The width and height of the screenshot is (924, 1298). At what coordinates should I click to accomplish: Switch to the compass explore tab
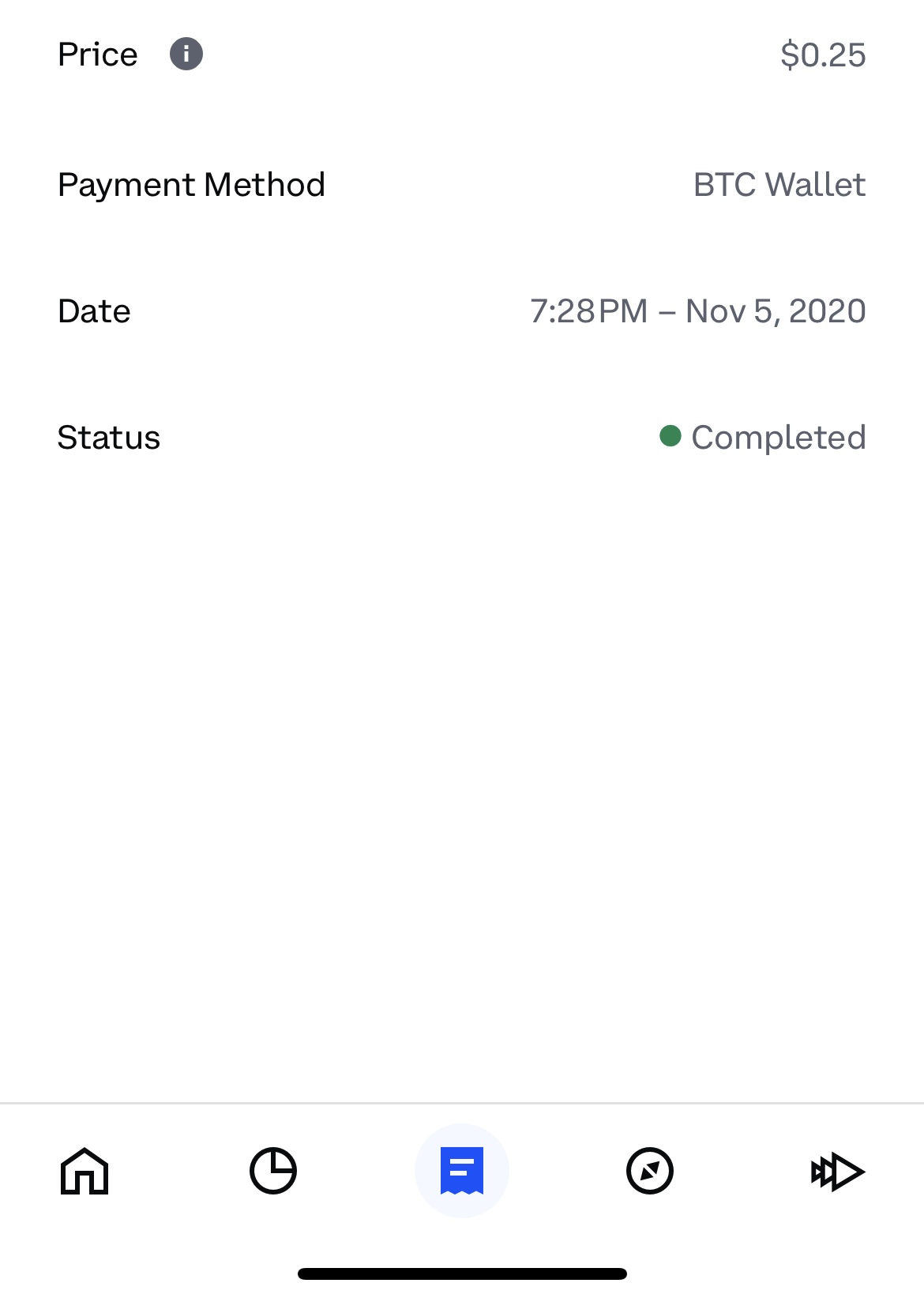650,1171
